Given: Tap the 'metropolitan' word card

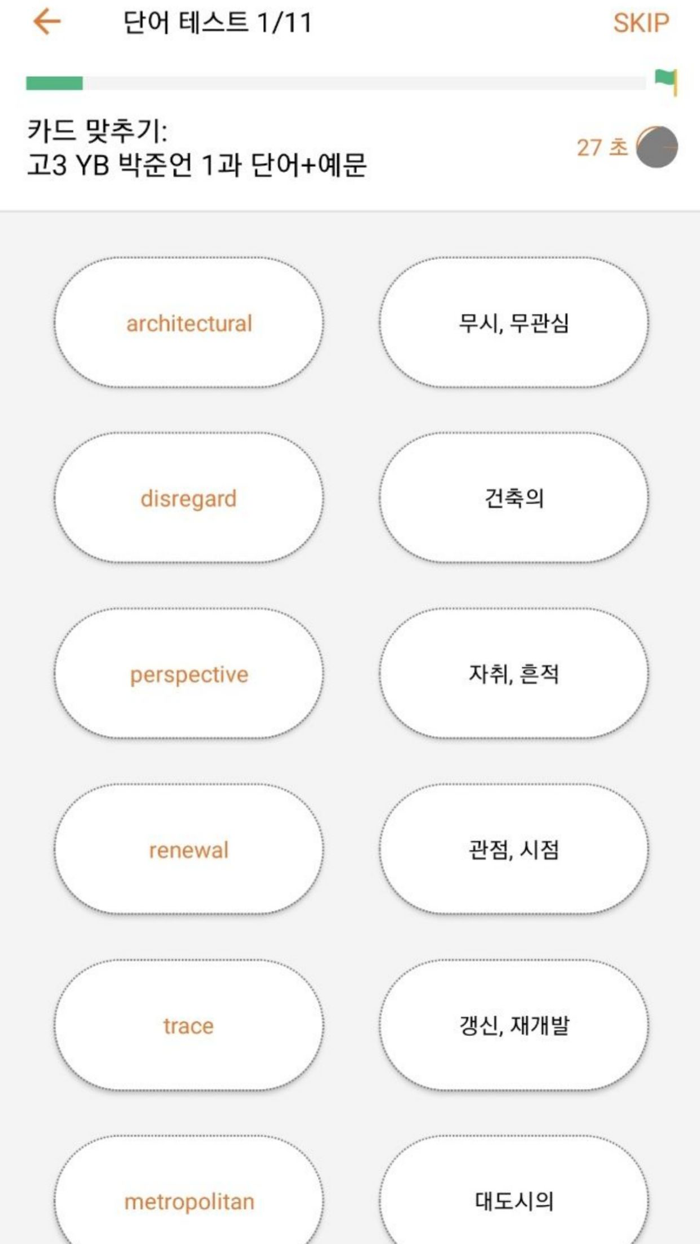Looking at the screenshot, I should [189, 1200].
